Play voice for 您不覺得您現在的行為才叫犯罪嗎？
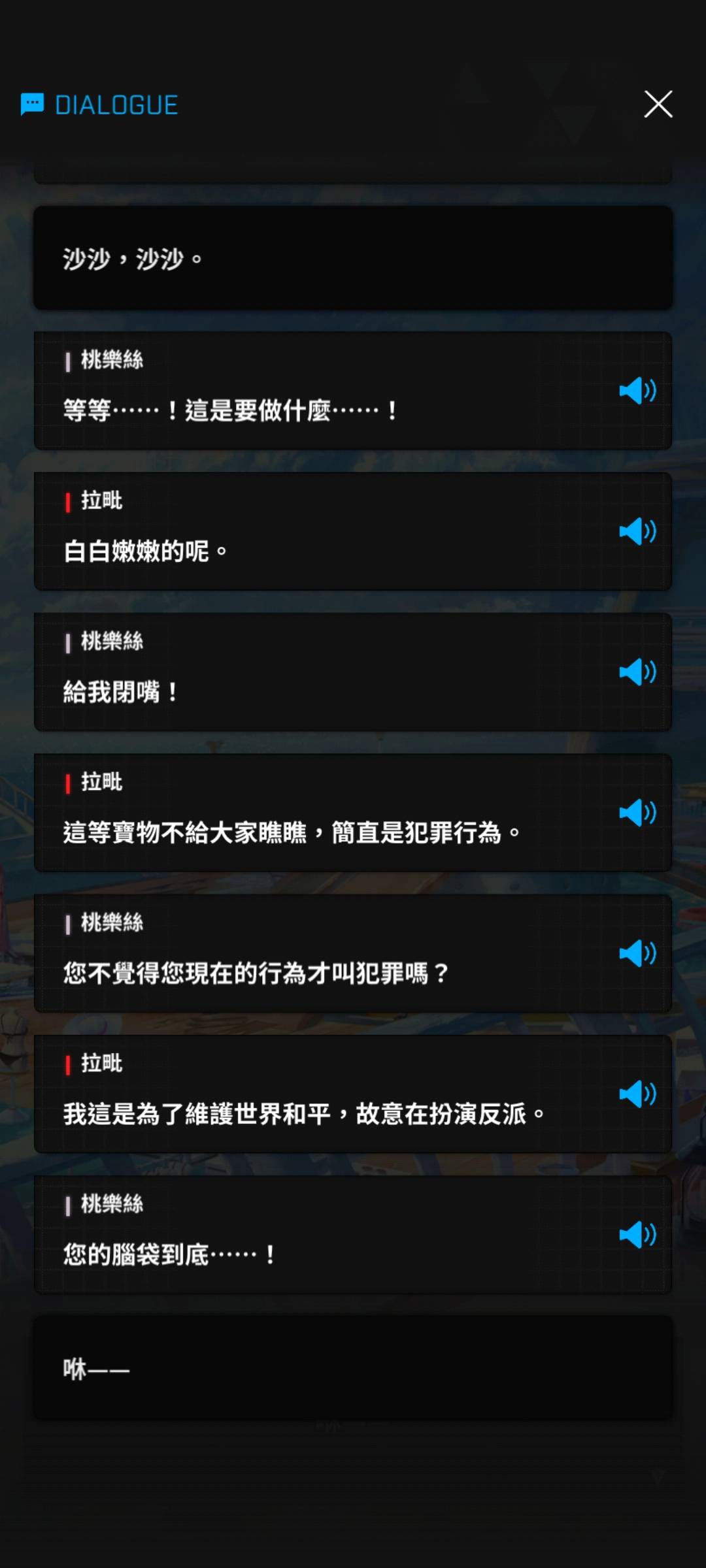 [x=637, y=953]
